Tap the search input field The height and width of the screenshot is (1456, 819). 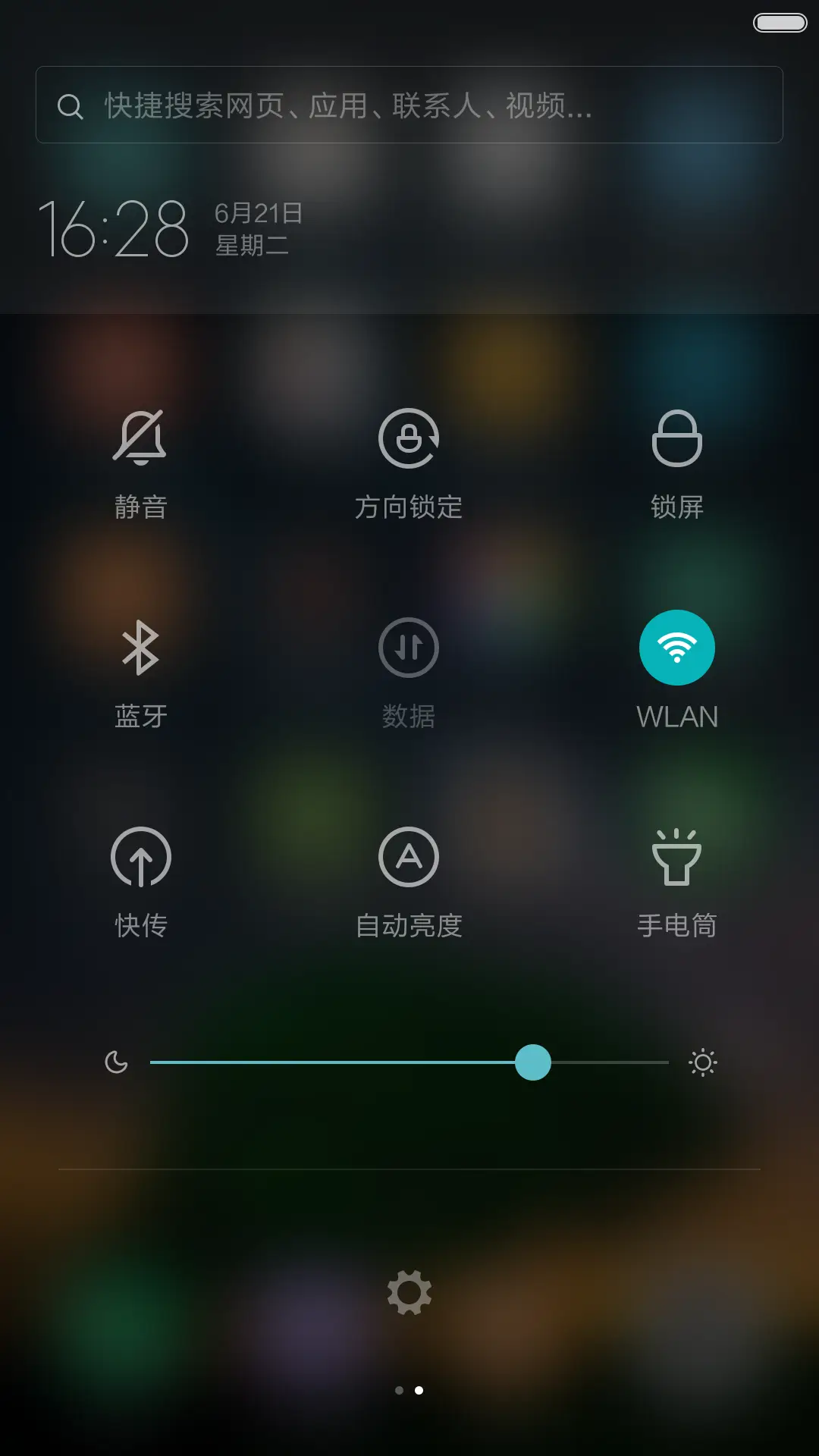(409, 105)
